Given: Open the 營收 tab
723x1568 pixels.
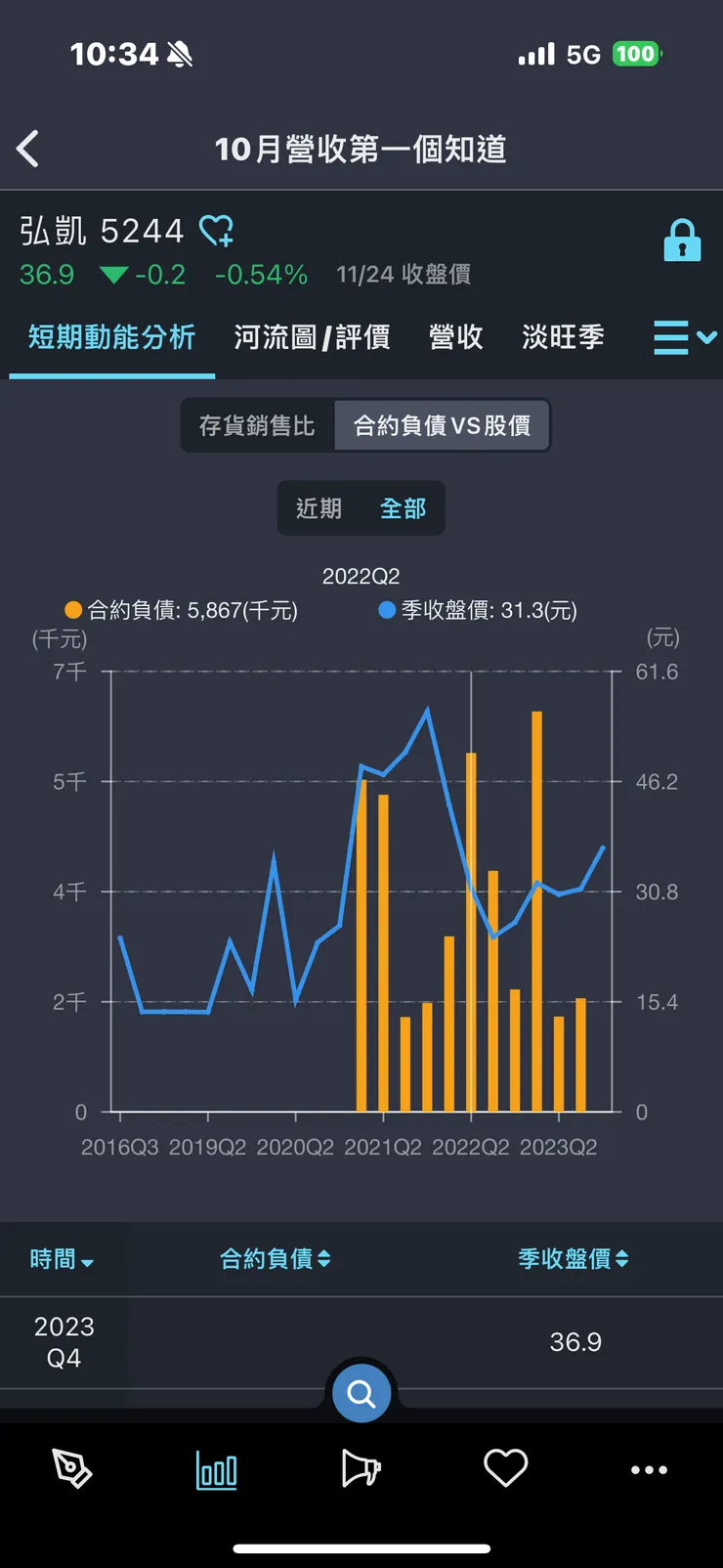Looking at the screenshot, I should click(454, 336).
